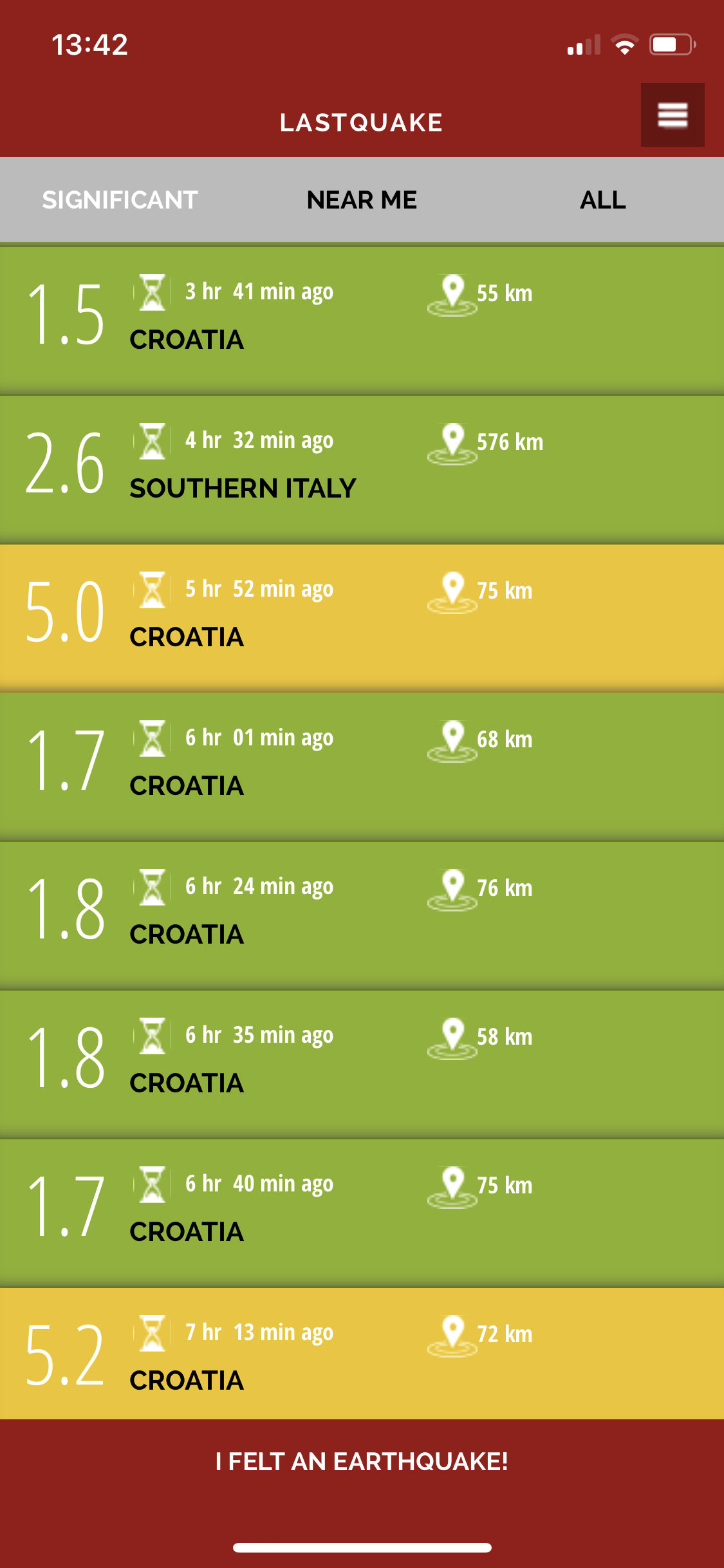Open the 1.7 quake from 6 hr 01 min ago
Viewport: 724px width, 1568px height.
[x=362, y=767]
